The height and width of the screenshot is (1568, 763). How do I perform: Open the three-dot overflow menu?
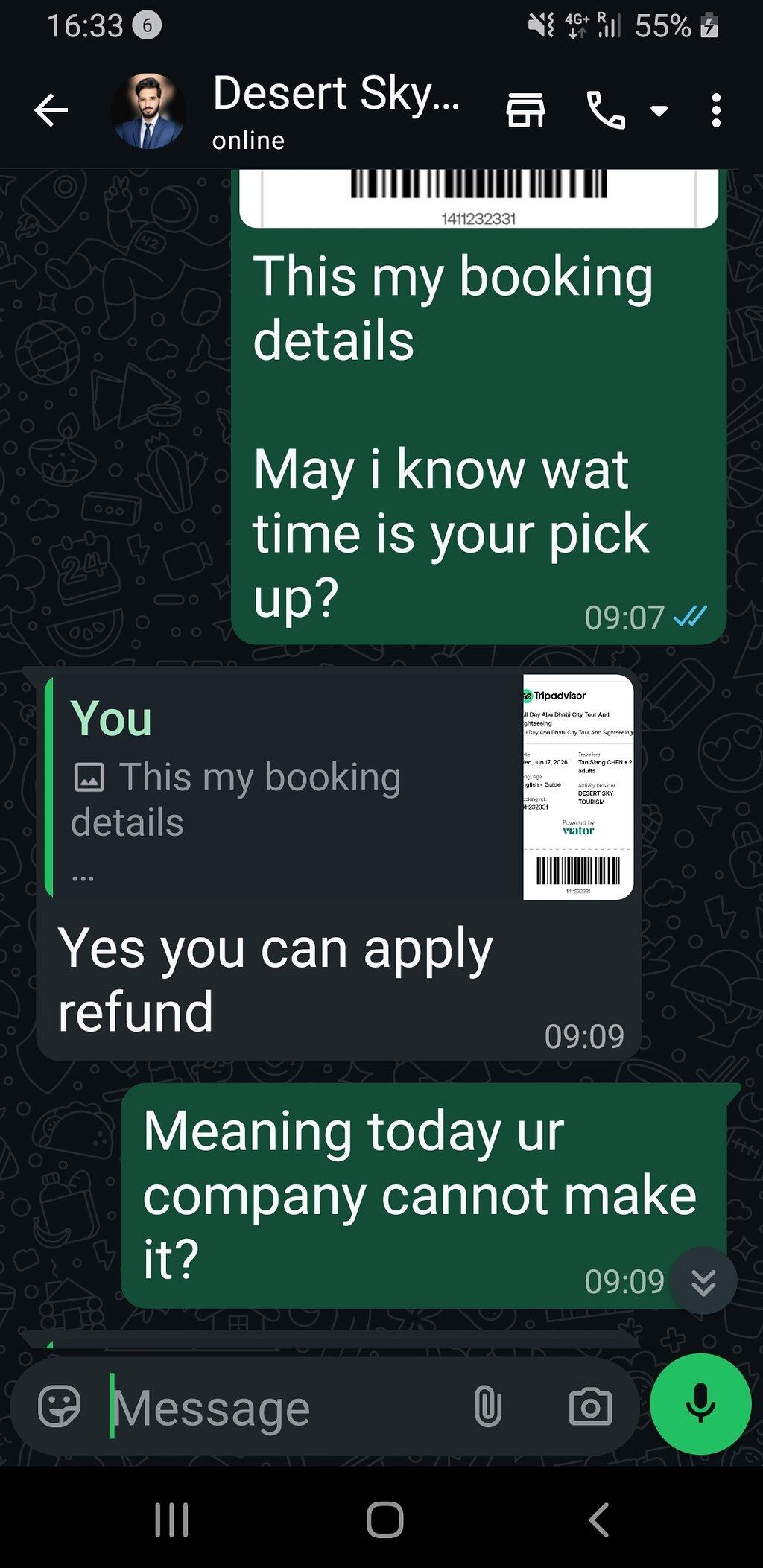pyautogui.click(x=716, y=110)
